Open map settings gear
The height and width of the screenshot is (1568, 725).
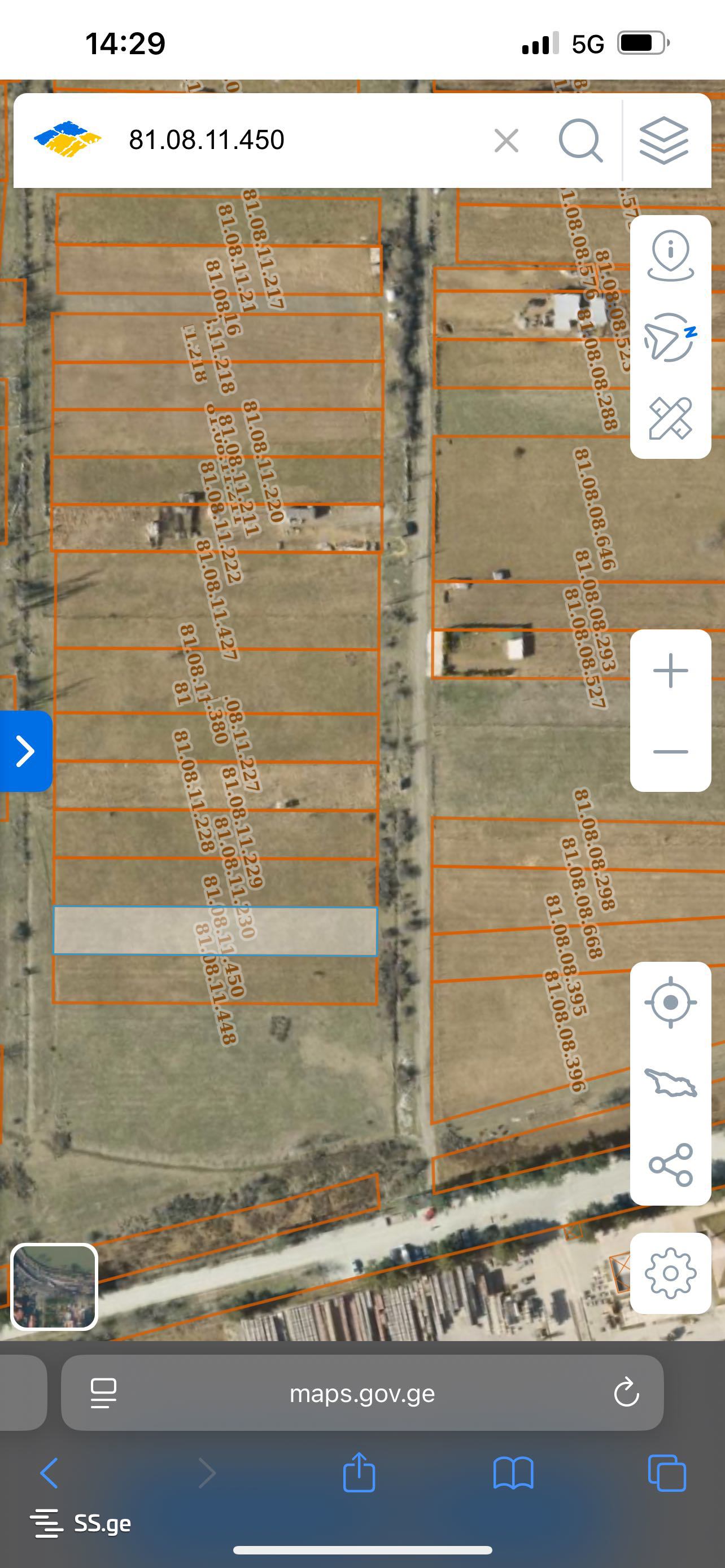point(670,1273)
